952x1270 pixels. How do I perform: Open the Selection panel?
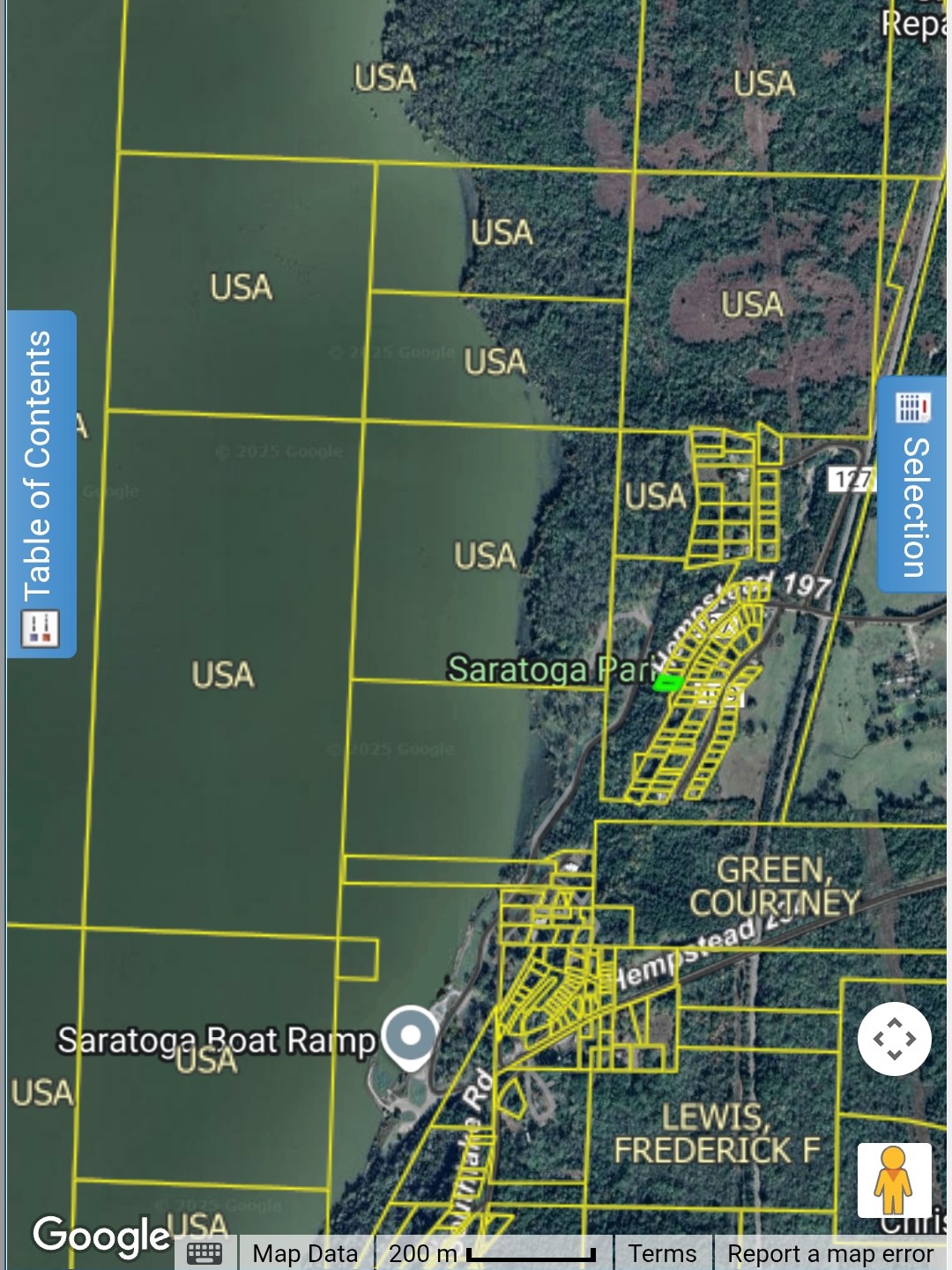tap(914, 486)
